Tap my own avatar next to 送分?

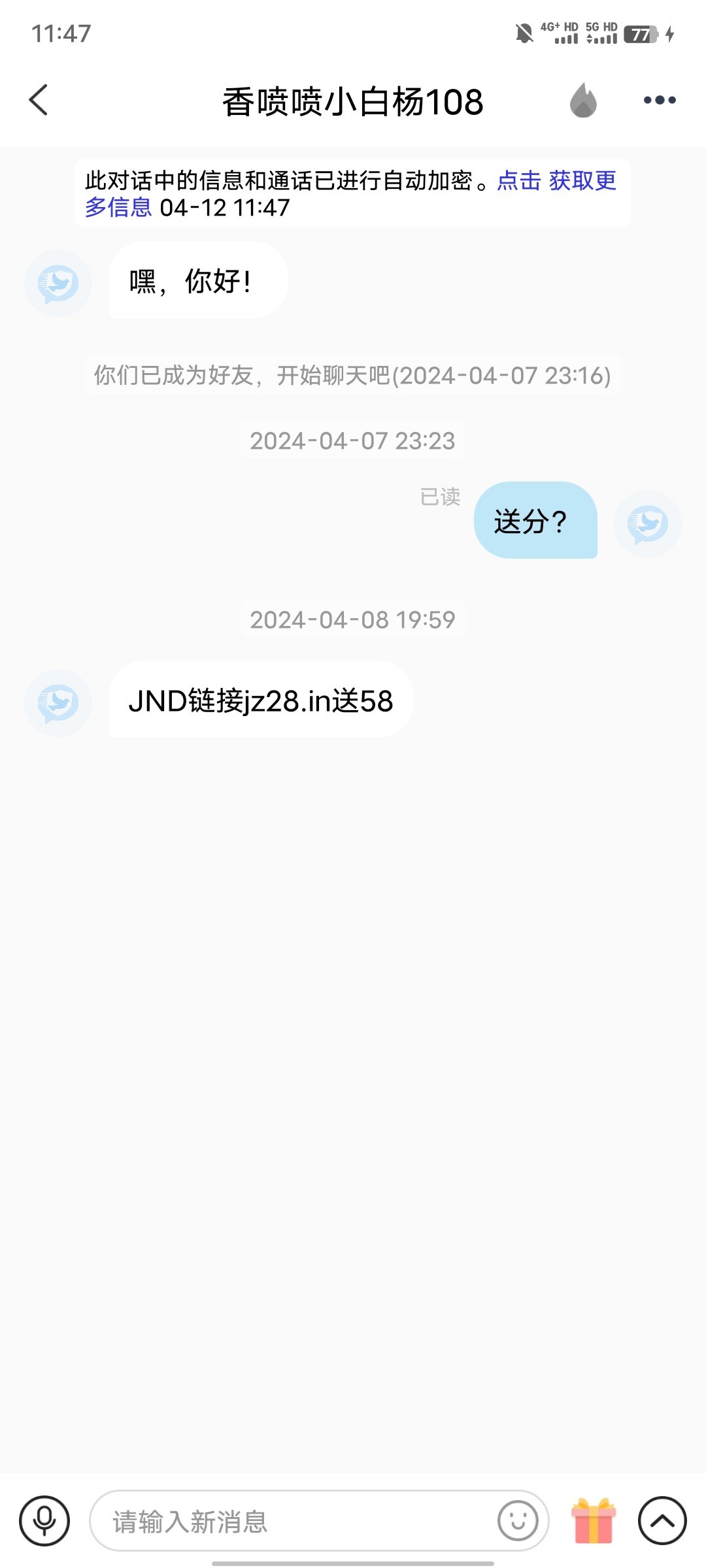click(648, 524)
